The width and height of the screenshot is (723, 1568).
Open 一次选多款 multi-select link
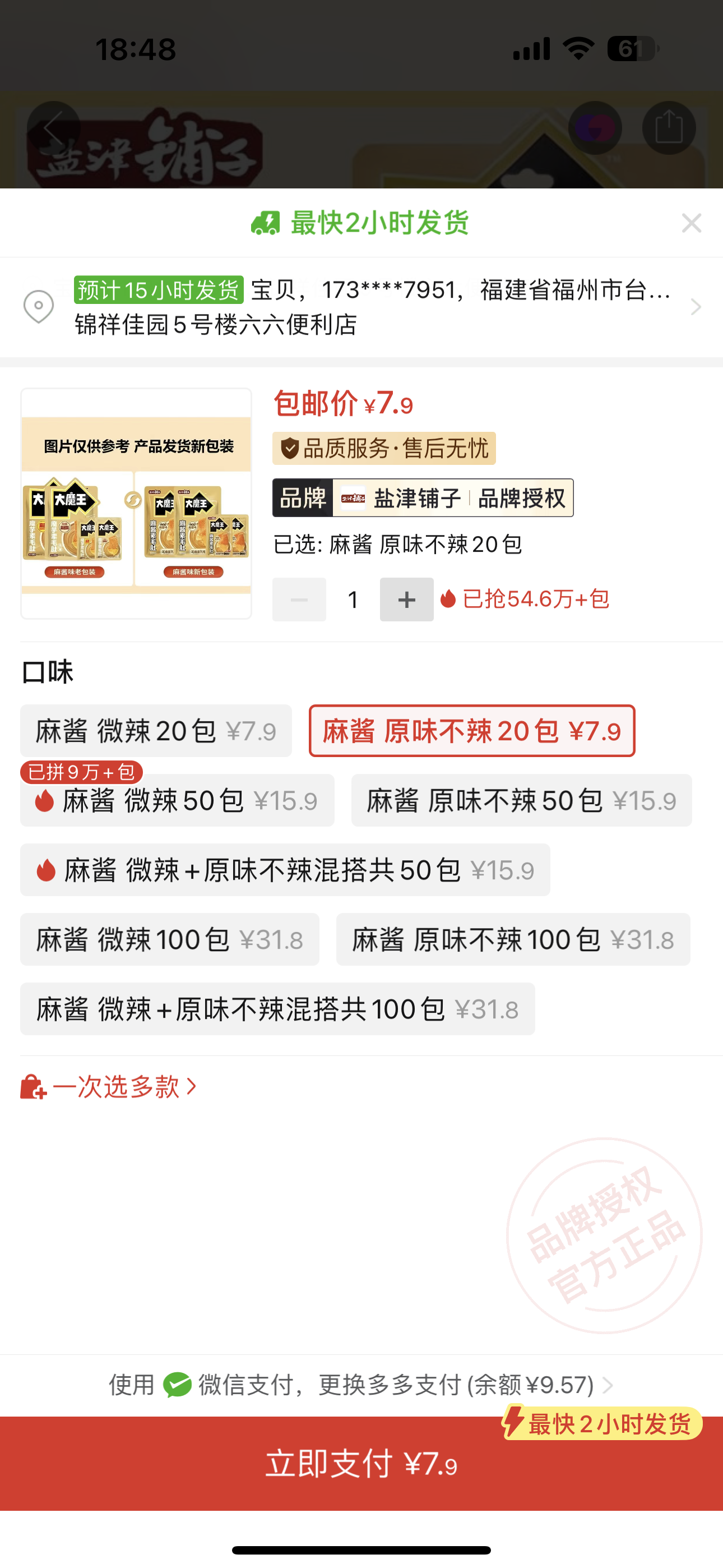[x=109, y=1087]
